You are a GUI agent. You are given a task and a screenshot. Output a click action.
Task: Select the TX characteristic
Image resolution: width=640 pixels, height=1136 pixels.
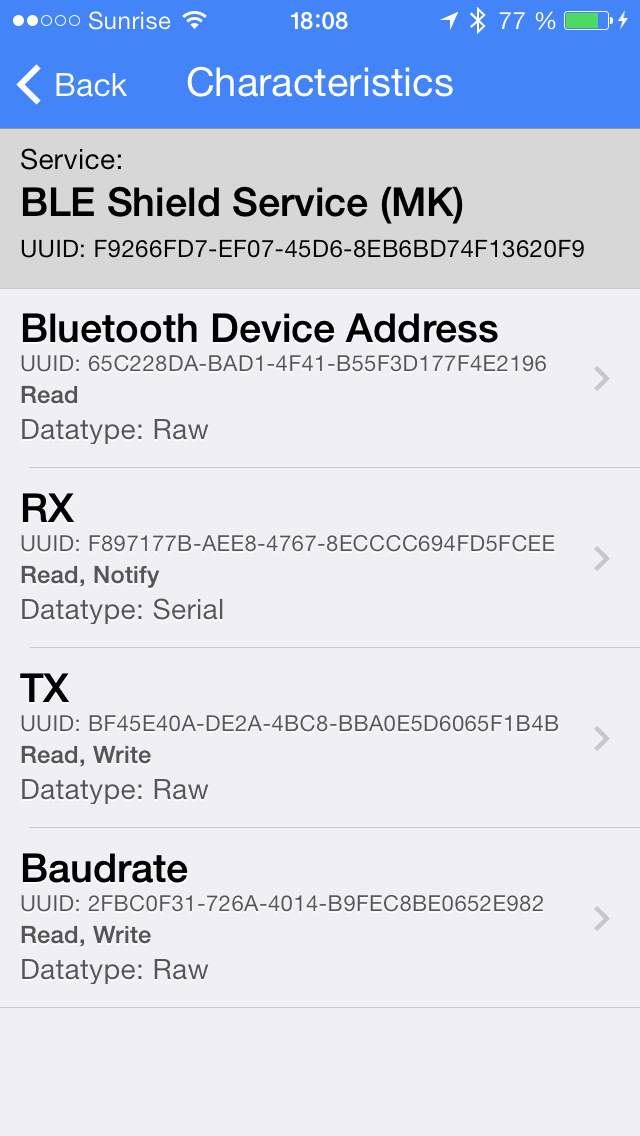pos(320,738)
